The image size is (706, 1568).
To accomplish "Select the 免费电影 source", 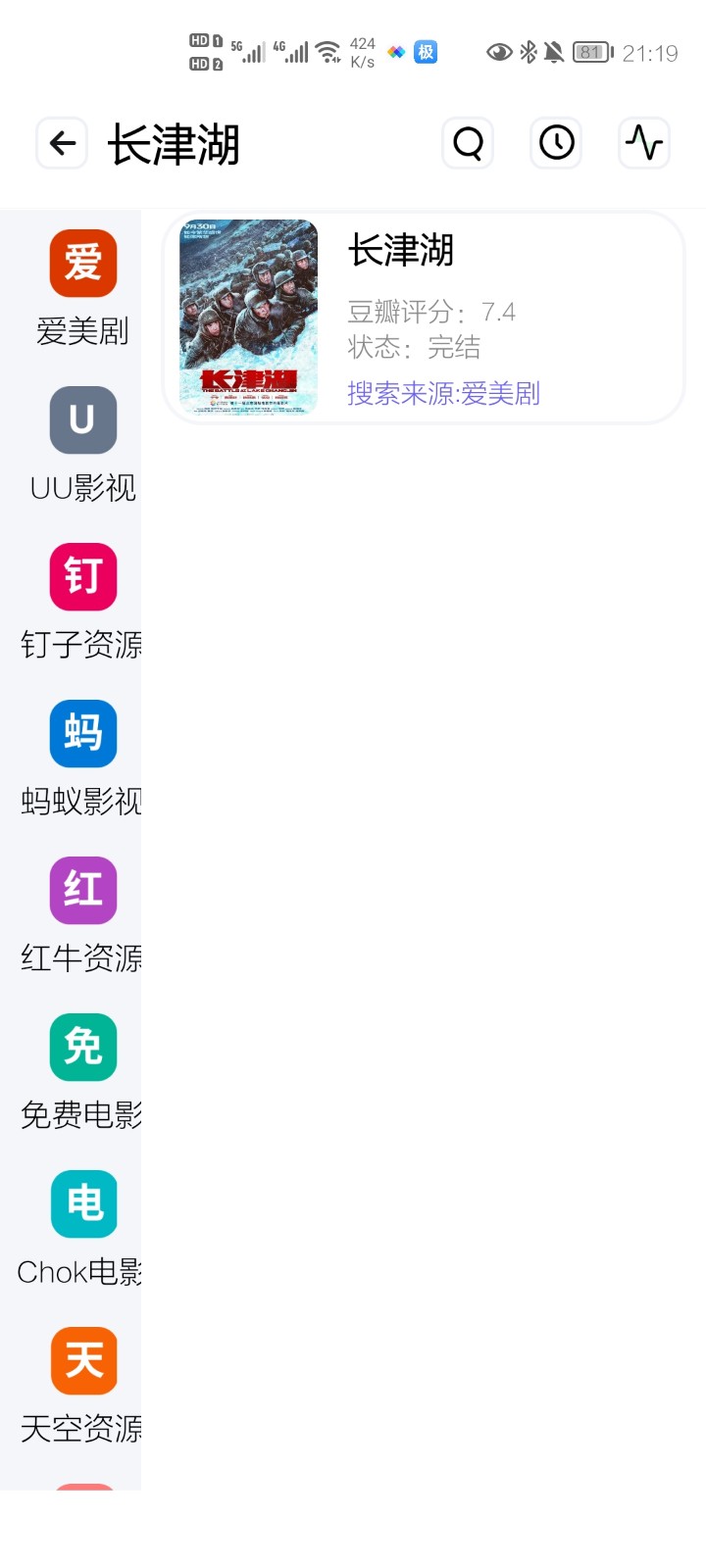I will (82, 1072).
